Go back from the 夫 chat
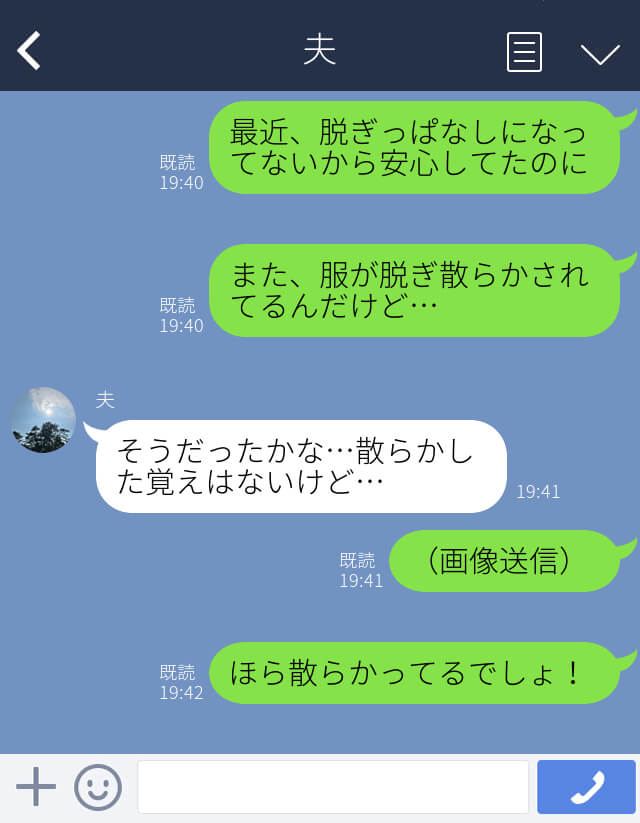 tap(29, 50)
